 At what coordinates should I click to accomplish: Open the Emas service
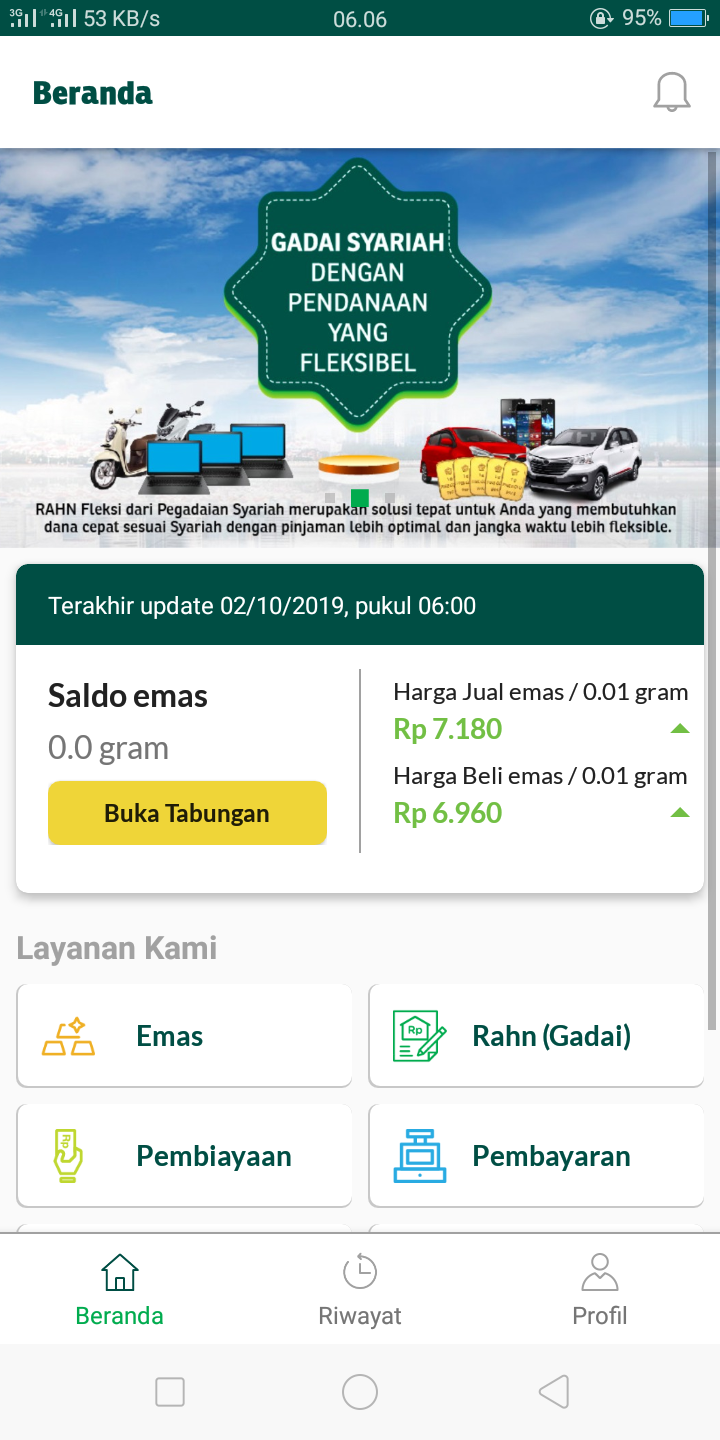(184, 1036)
